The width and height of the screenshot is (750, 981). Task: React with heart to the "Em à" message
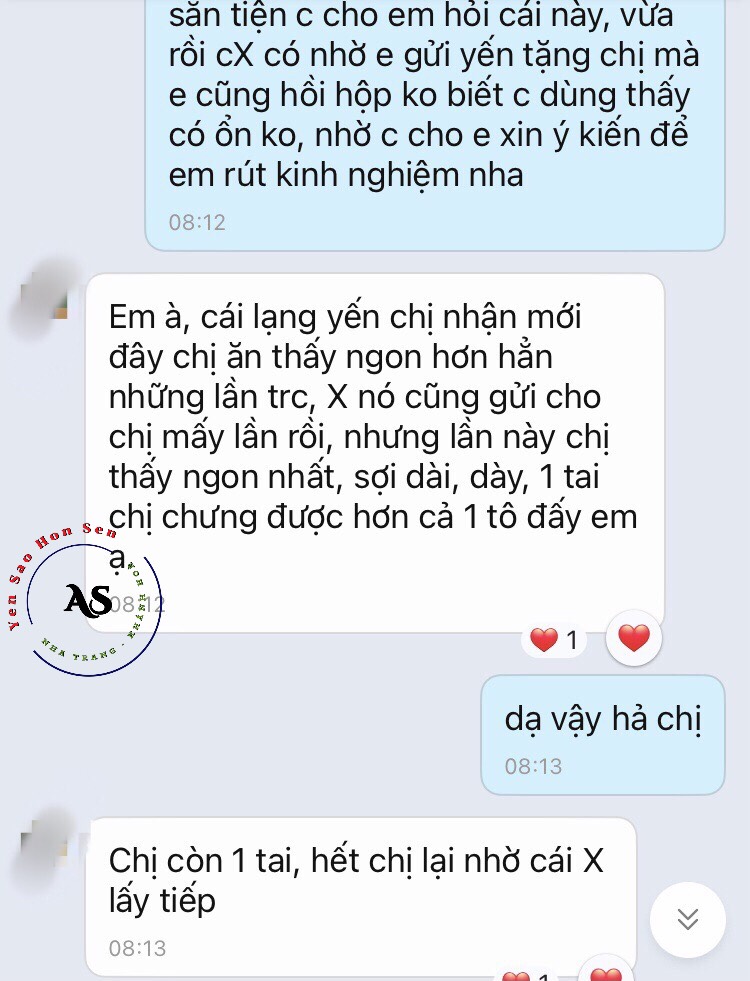634,638
